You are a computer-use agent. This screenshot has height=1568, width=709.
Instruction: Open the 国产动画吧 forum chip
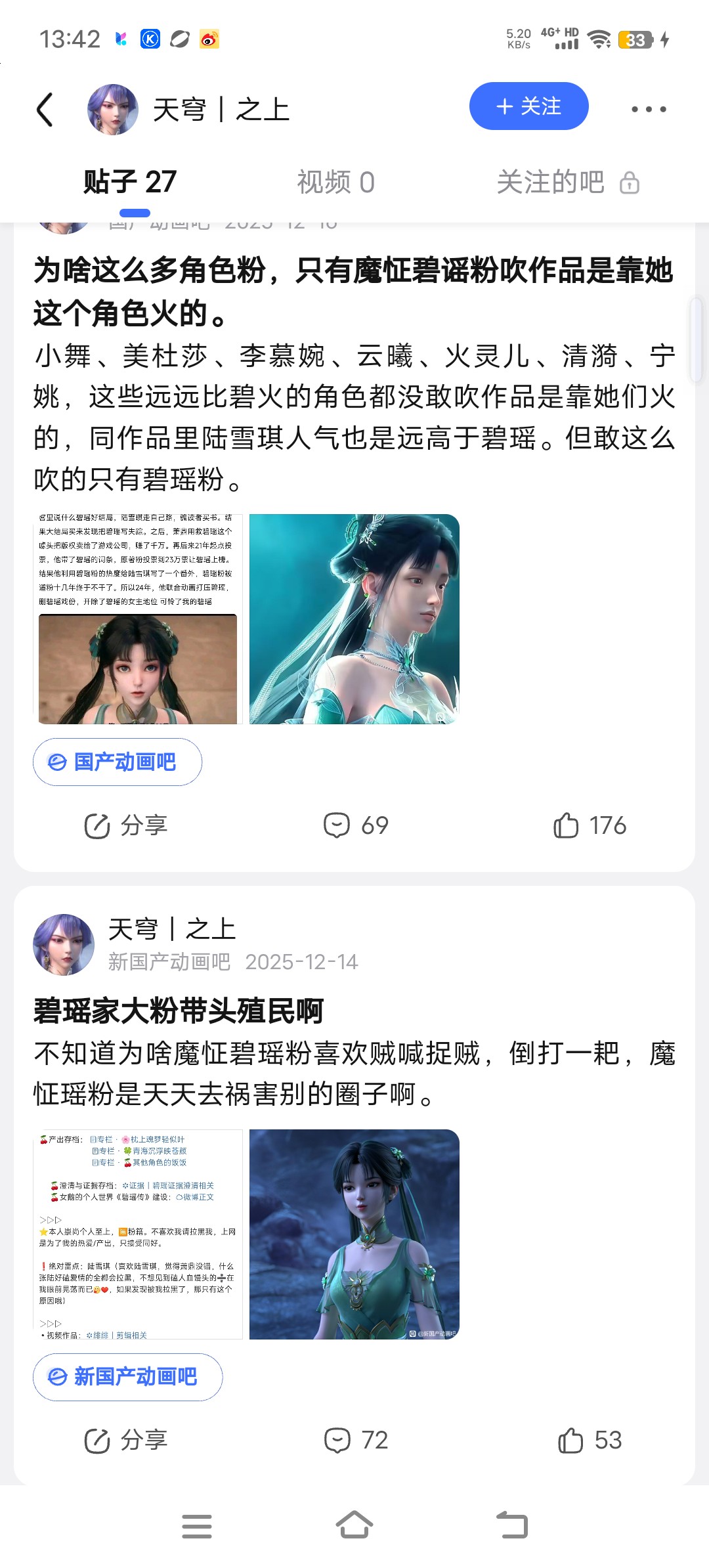(118, 762)
